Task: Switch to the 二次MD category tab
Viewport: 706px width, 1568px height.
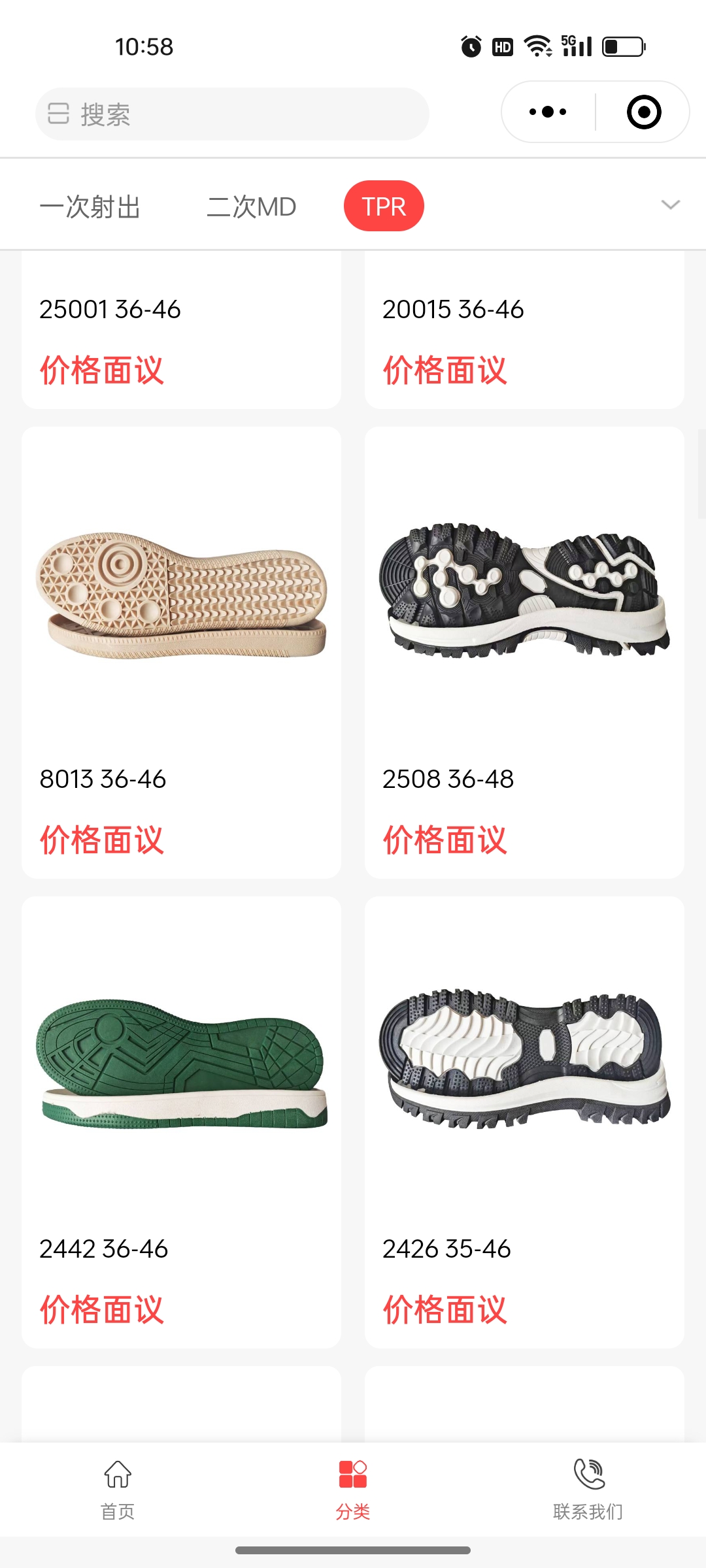Action: pos(251,206)
